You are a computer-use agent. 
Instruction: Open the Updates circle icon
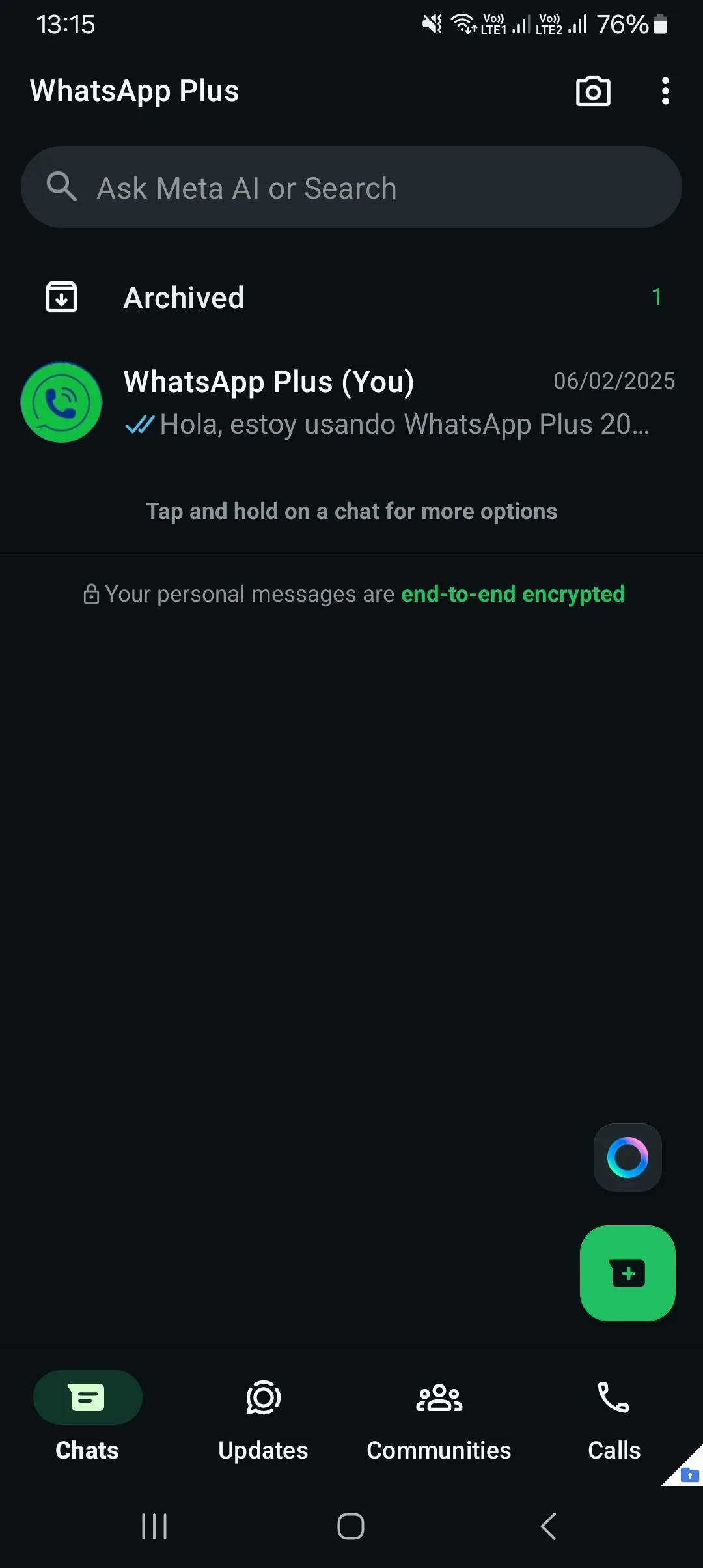tap(263, 1397)
